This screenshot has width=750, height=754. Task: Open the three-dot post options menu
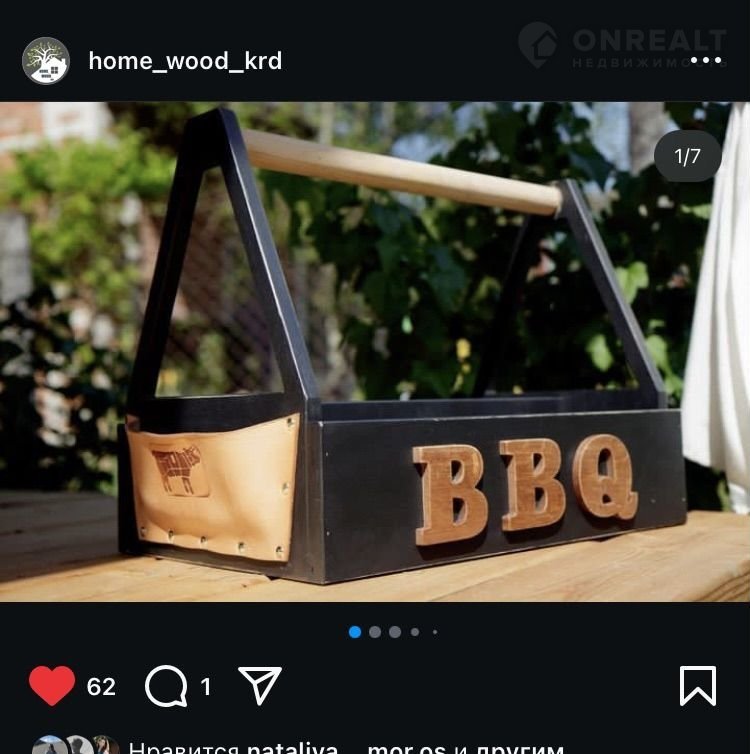click(x=706, y=61)
